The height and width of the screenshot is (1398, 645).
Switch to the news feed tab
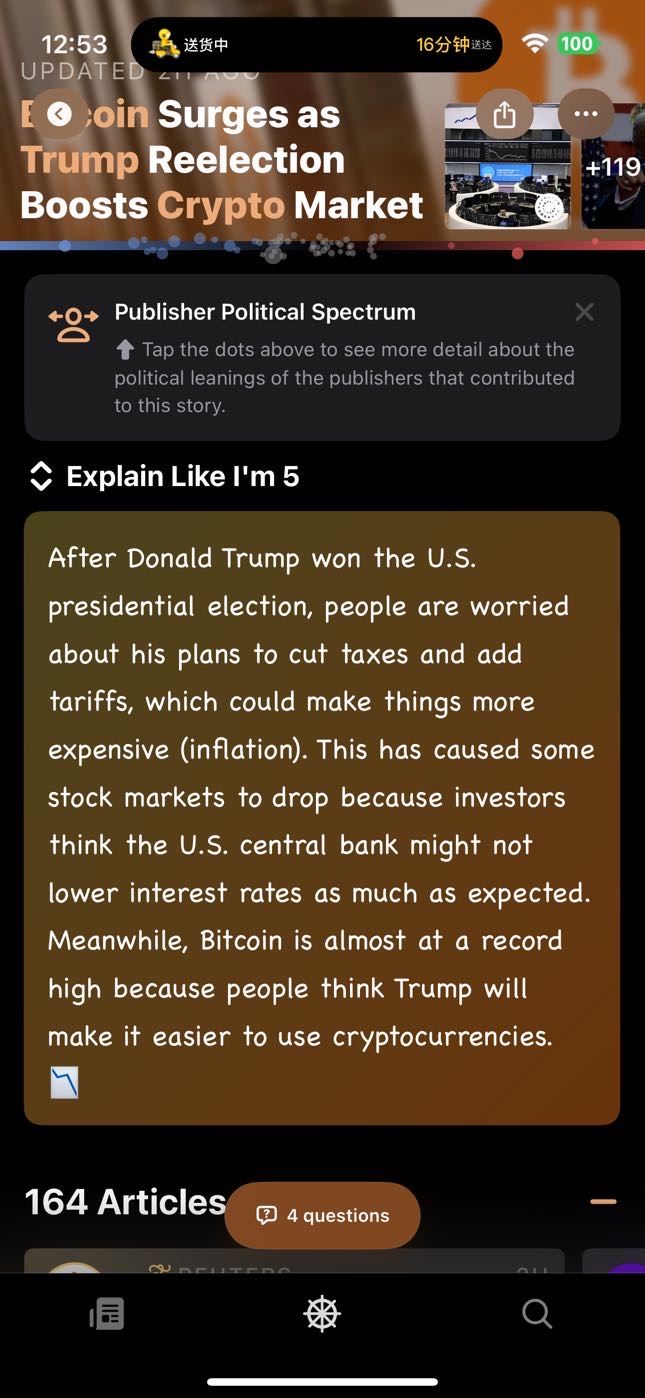click(107, 1313)
